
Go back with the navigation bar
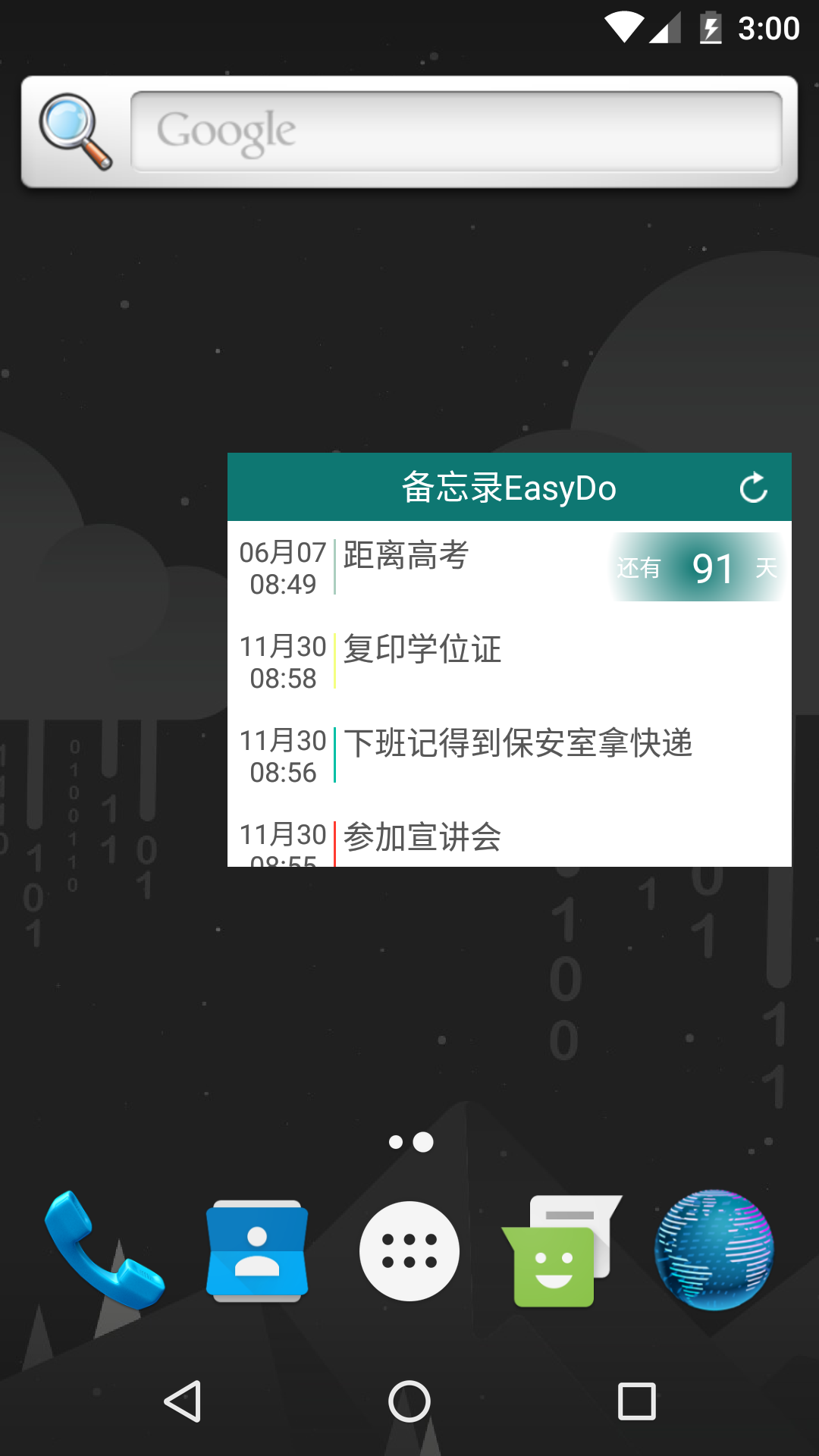pos(183,1401)
